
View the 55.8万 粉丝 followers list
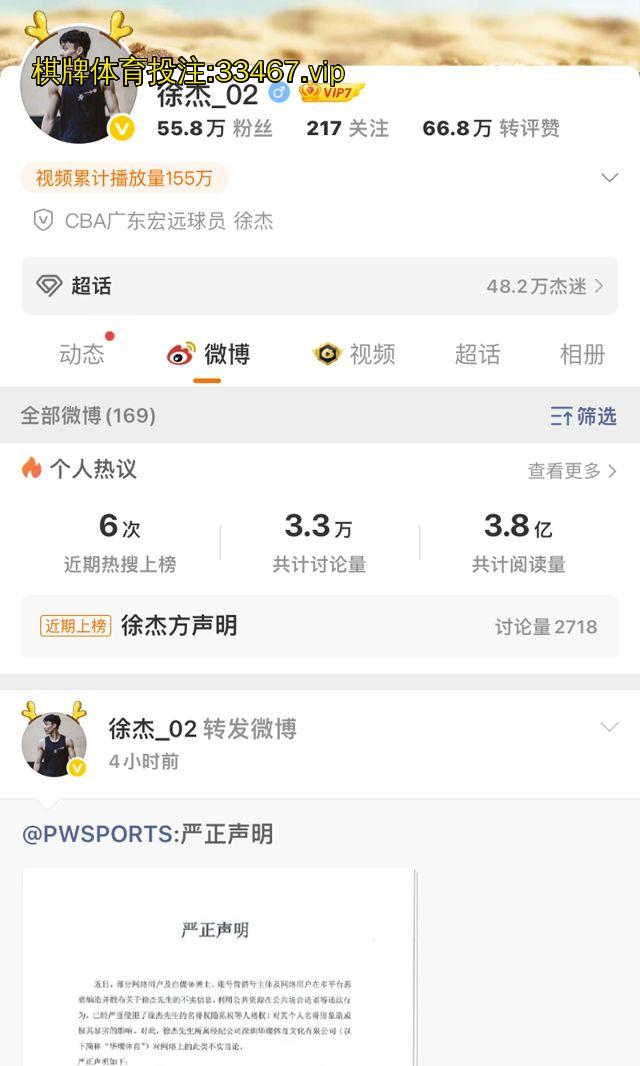click(x=214, y=128)
